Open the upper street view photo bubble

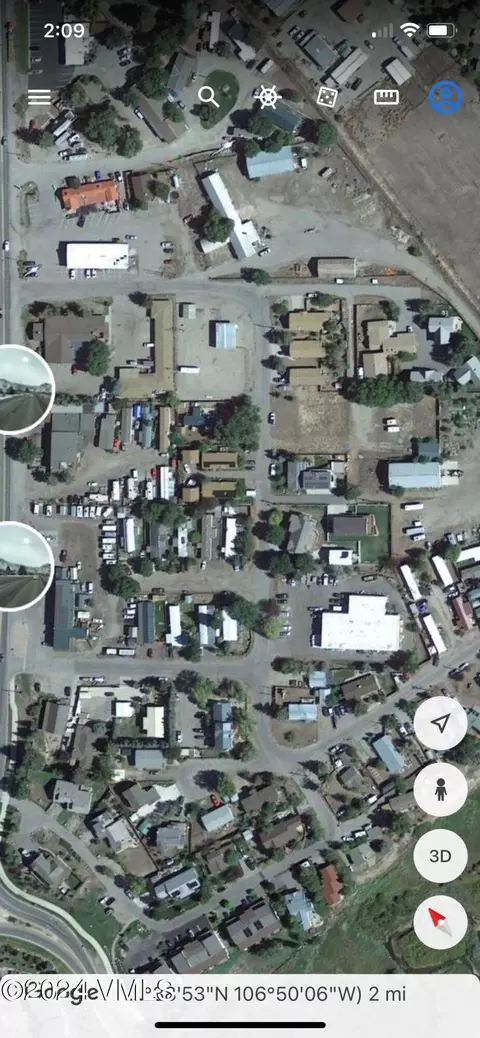(x=23, y=390)
